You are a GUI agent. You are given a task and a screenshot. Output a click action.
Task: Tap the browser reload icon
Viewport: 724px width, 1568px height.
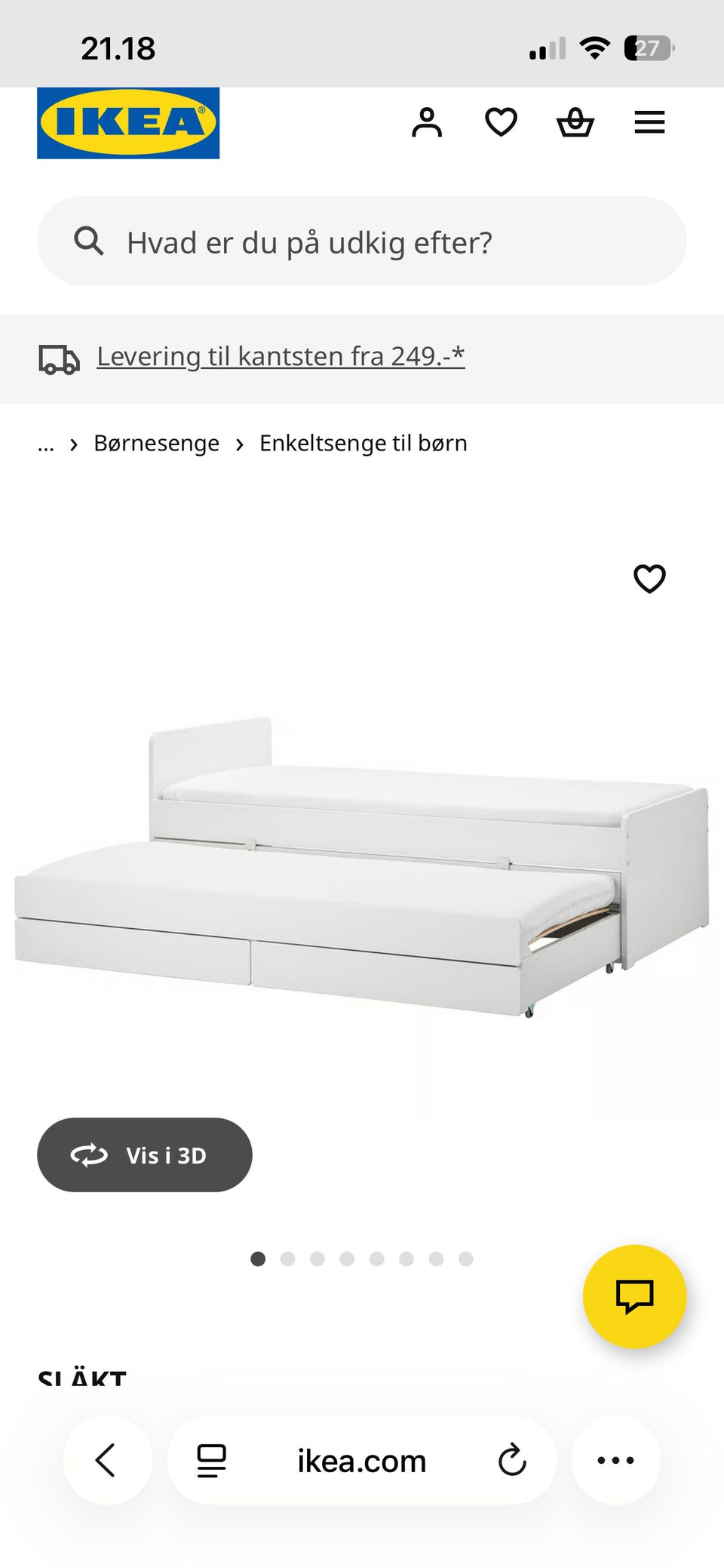click(512, 1460)
